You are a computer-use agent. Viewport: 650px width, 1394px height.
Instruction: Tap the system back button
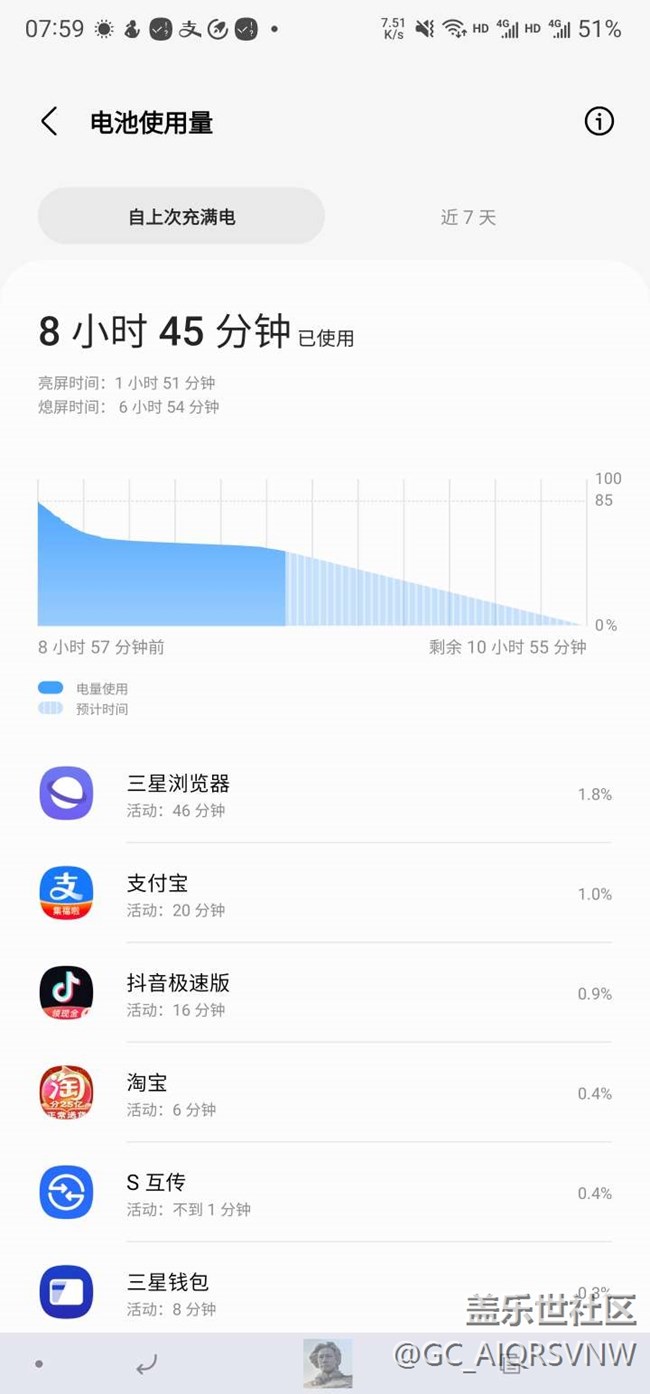pyautogui.click(x=147, y=1364)
